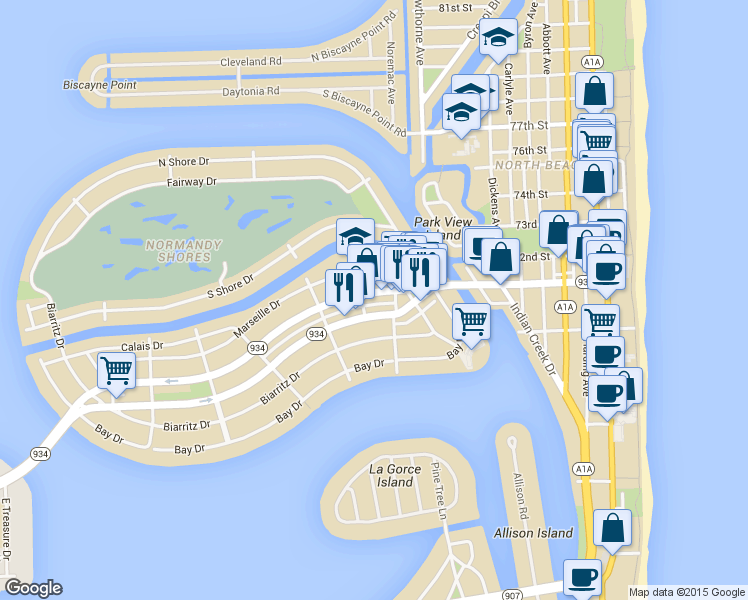
Task: Open the shopping bag marker beside Allison Island
Action: (613, 527)
